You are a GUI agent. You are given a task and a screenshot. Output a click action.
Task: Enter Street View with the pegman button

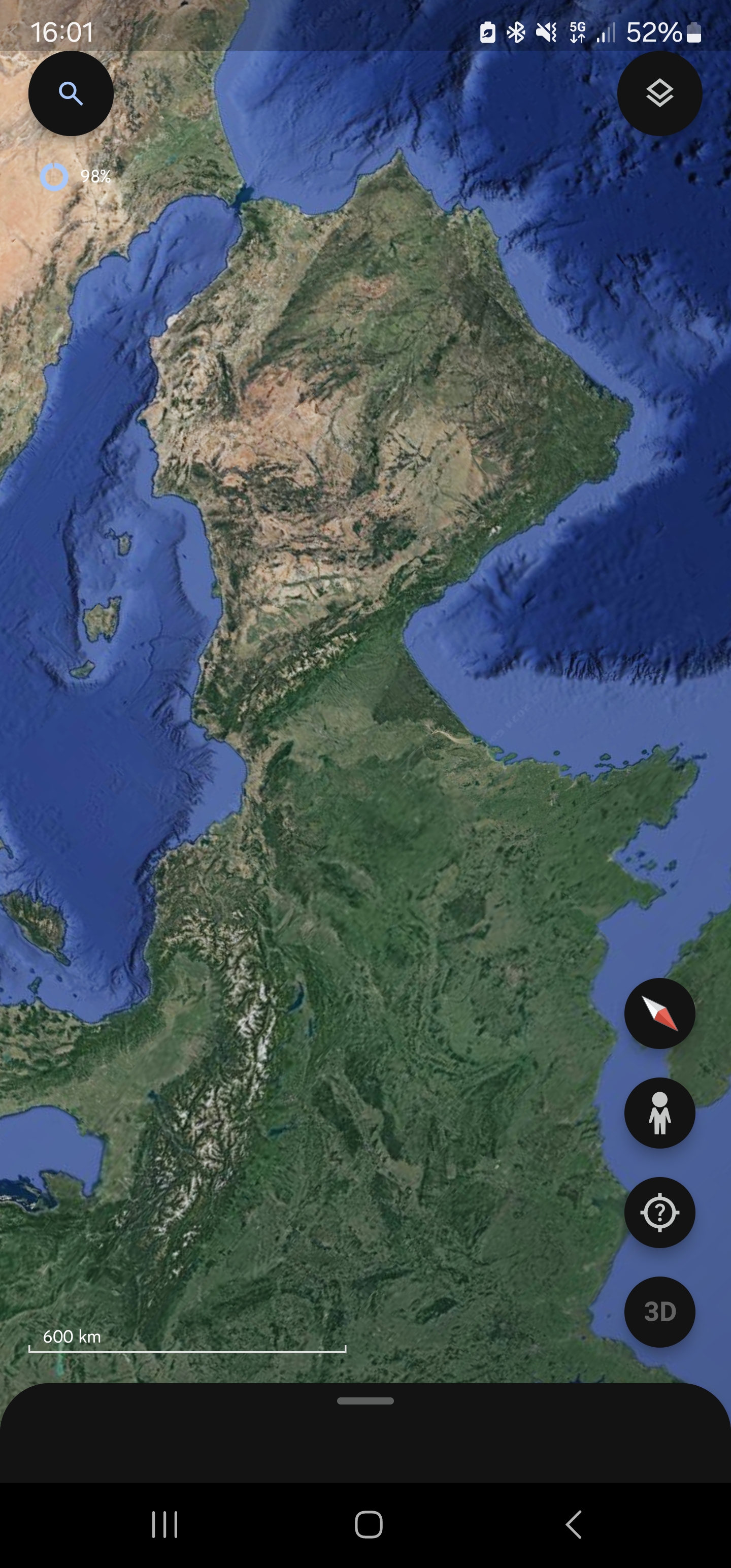tap(659, 1114)
